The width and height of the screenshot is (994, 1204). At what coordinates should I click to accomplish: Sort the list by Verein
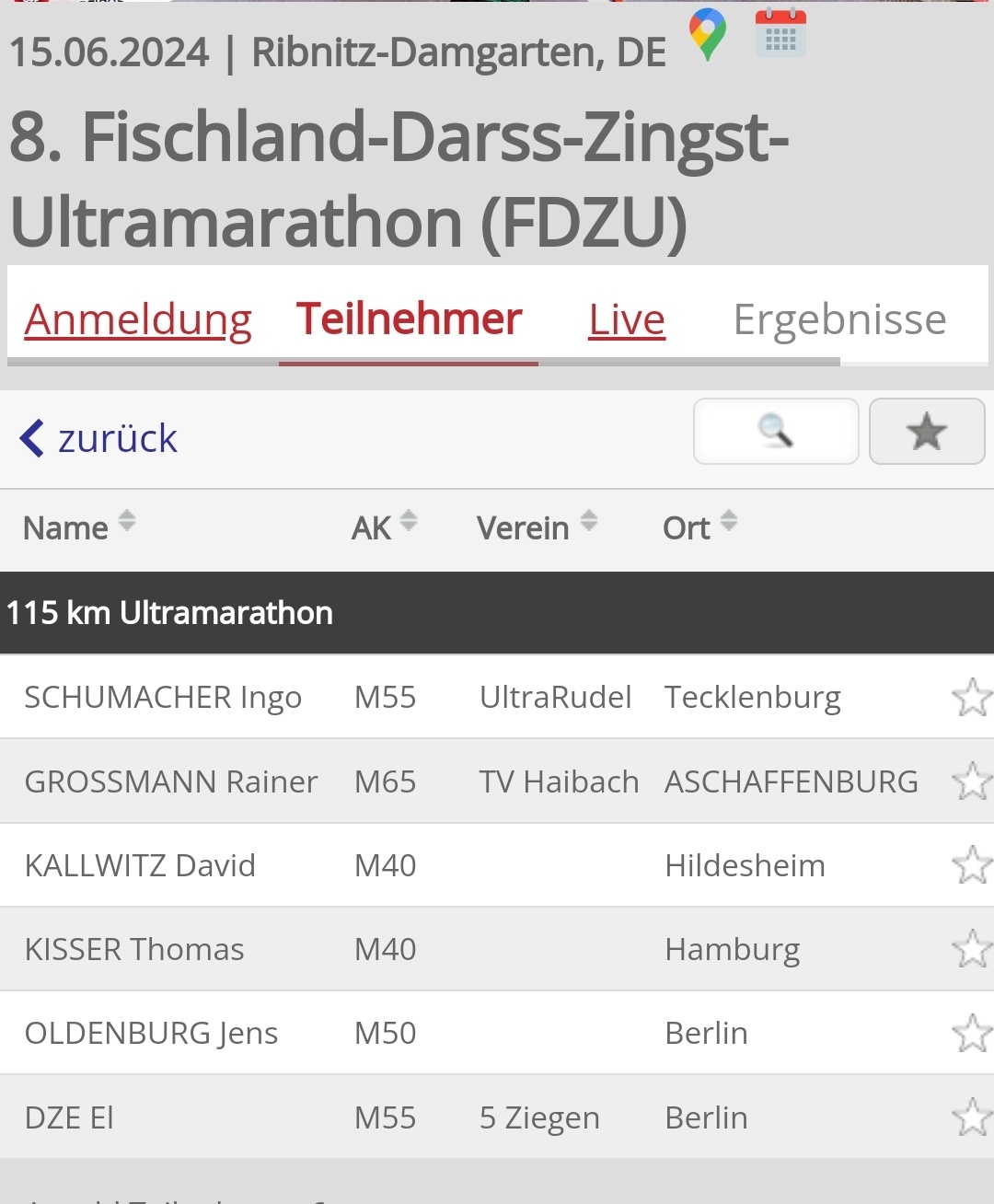tap(537, 527)
